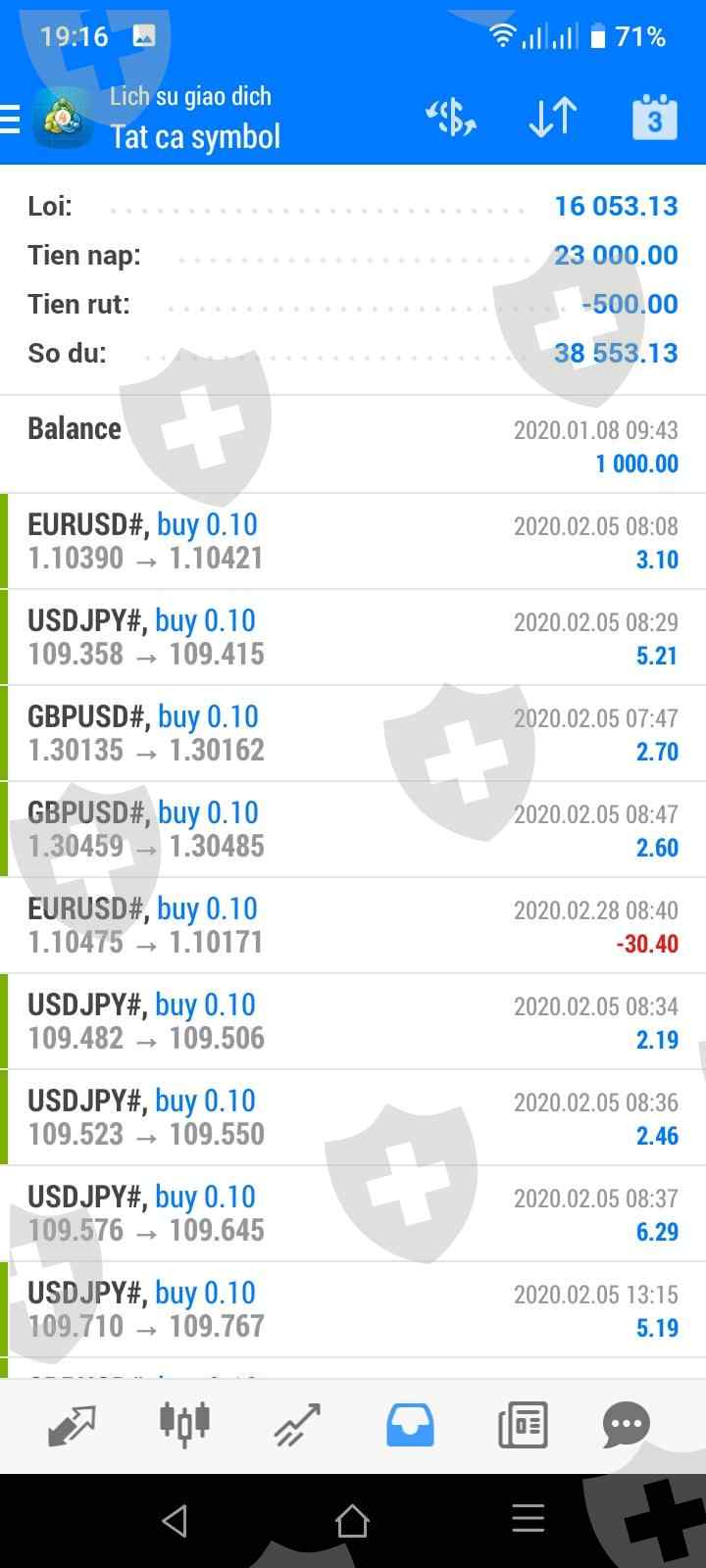
Task: Open the side menu drawer
Action: click(12, 120)
